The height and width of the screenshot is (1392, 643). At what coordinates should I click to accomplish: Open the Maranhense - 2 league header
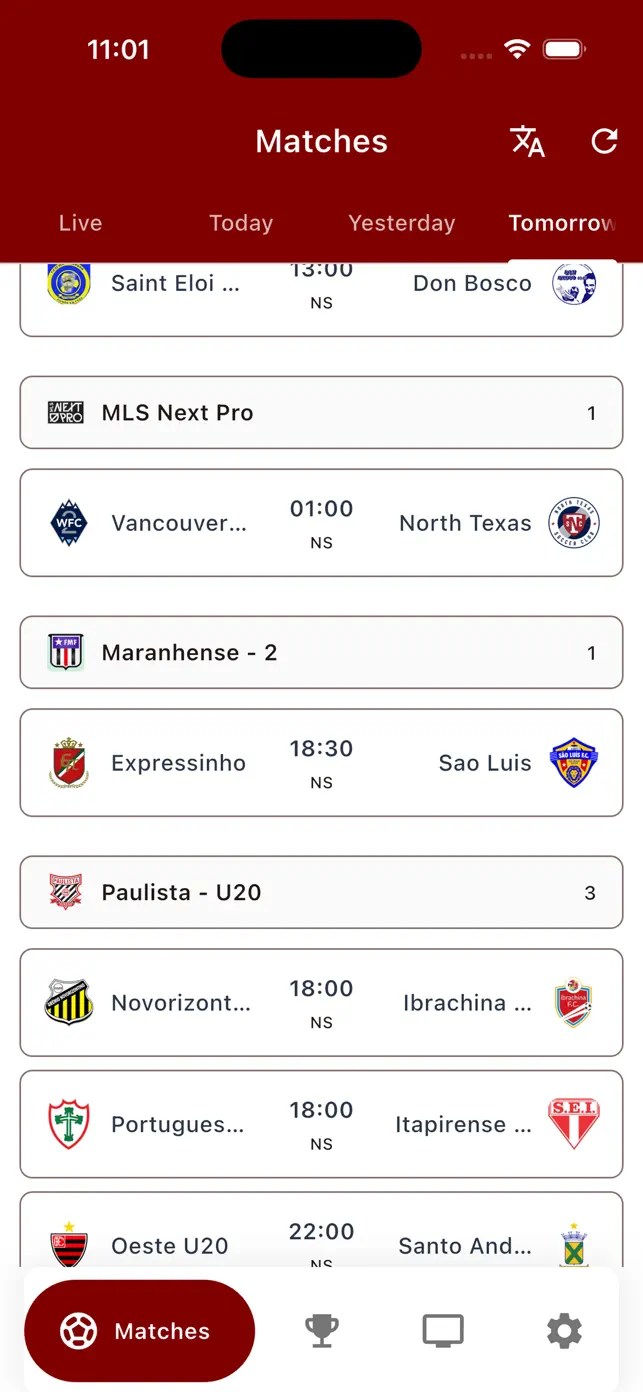click(x=321, y=652)
